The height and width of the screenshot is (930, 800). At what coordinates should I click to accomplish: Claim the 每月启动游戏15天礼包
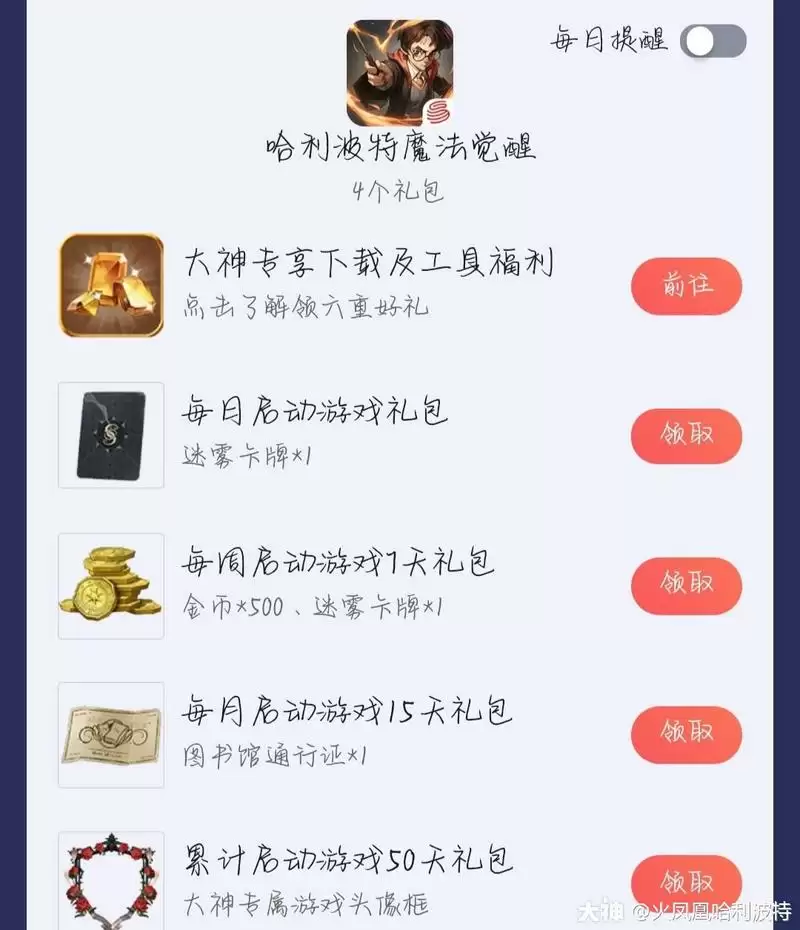[684, 734]
